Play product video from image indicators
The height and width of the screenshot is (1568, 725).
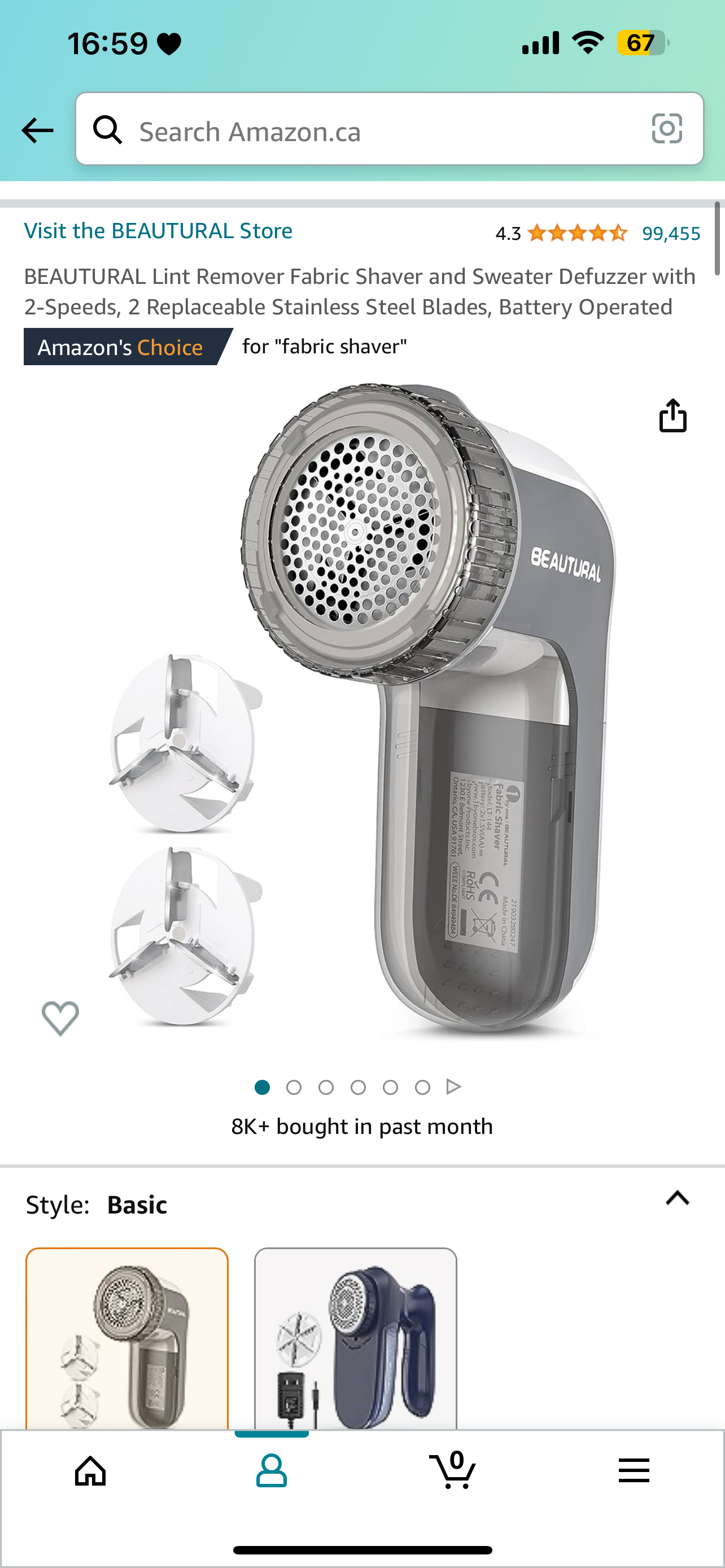coord(453,1087)
